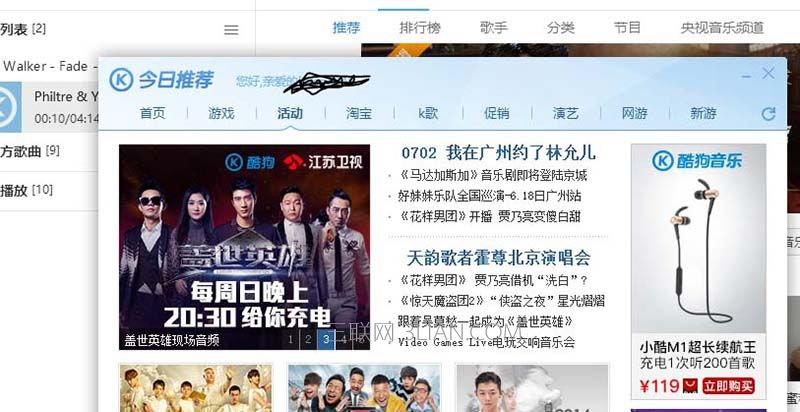Jump to banner slide 4

tap(343, 340)
